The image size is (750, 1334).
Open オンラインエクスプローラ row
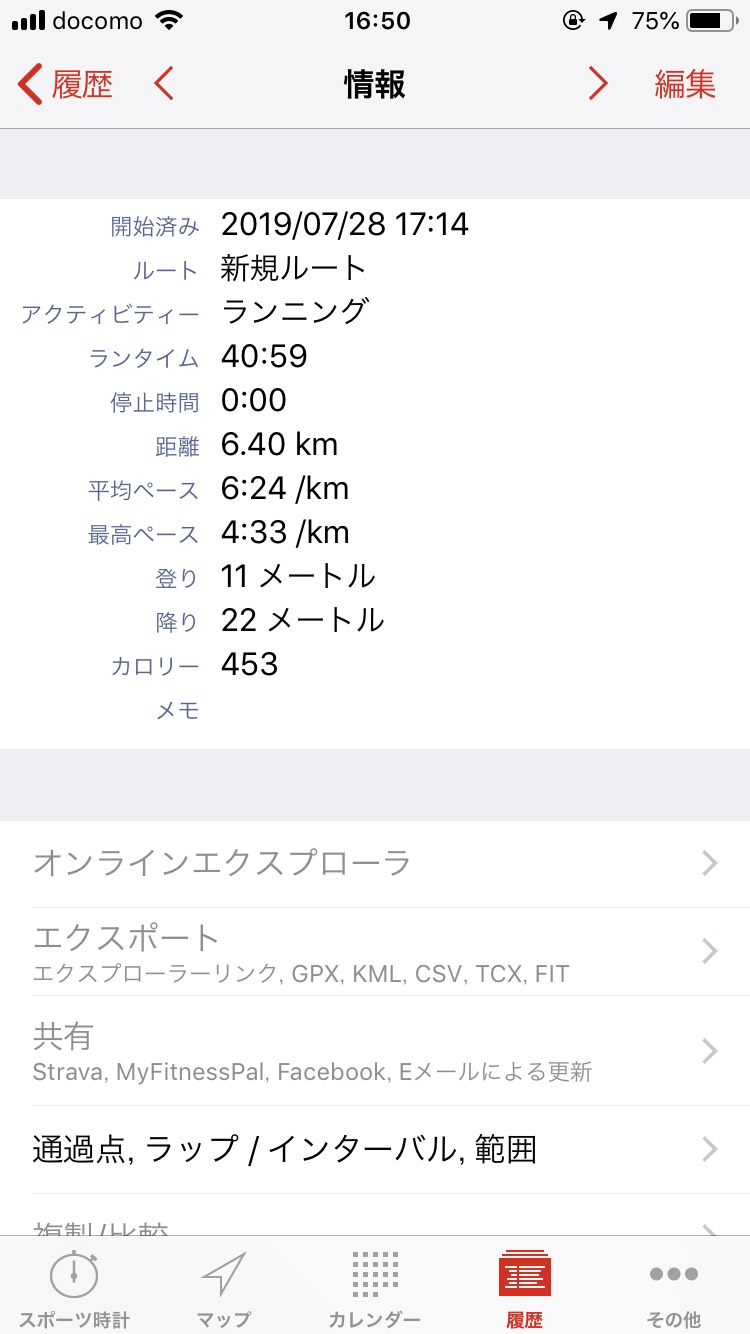[x=375, y=863]
